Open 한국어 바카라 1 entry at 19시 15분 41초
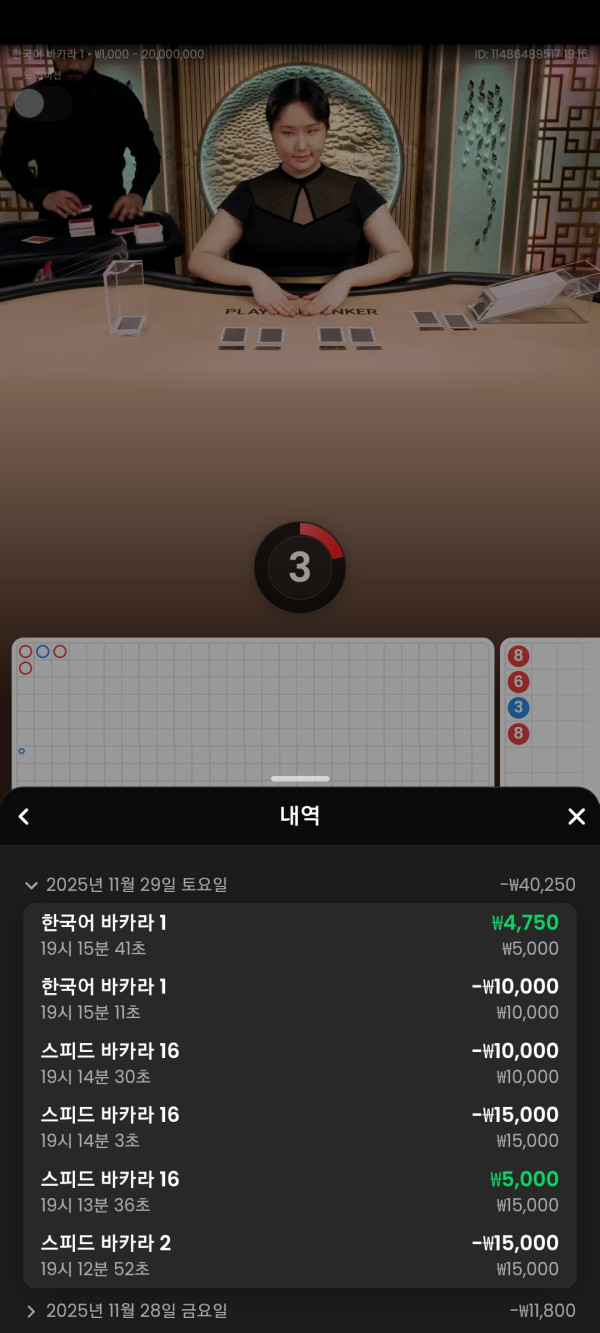Screen dimensions: 600x1333 click(300, 935)
